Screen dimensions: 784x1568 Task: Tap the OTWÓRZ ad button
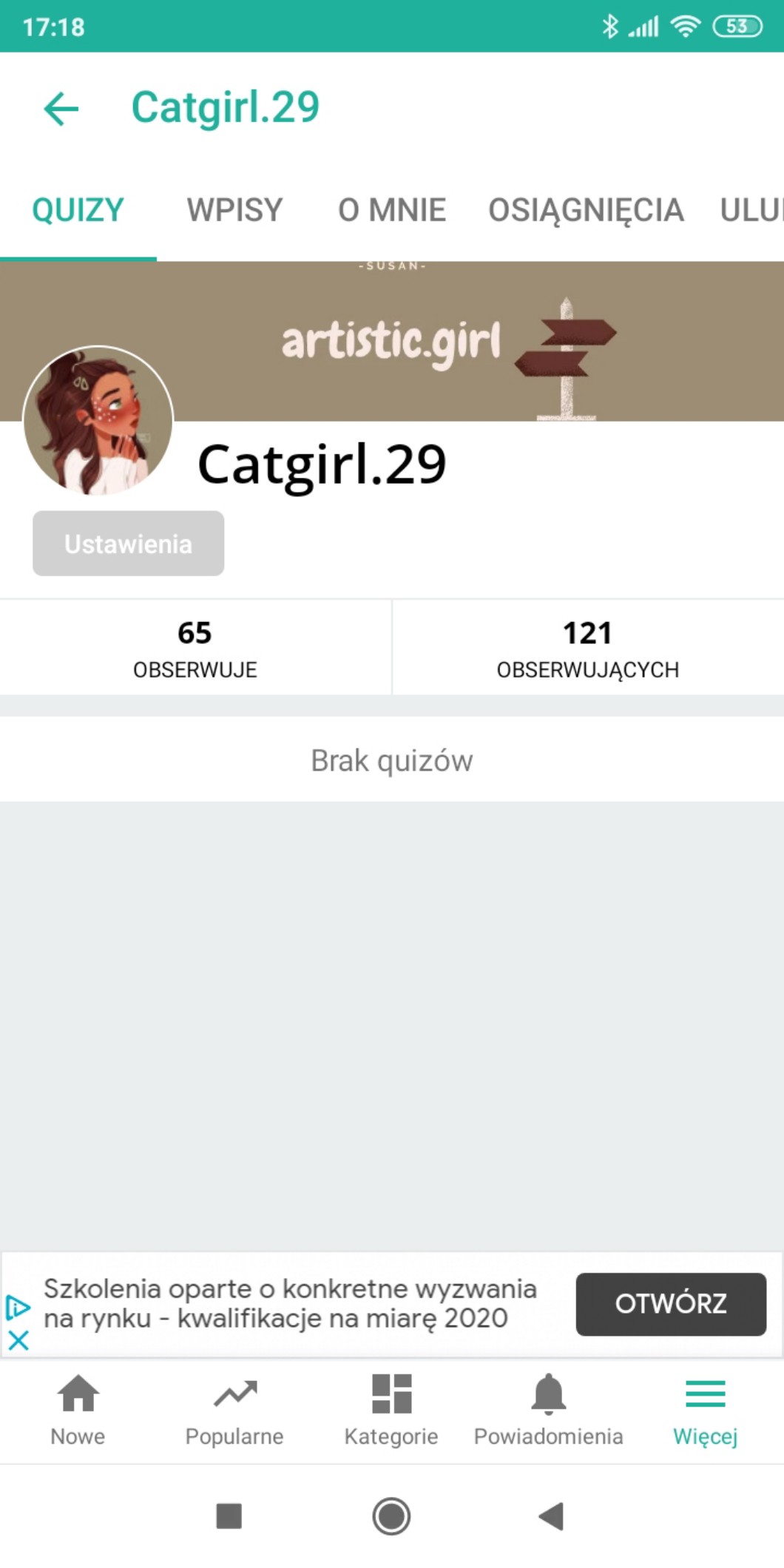pyautogui.click(x=670, y=1304)
